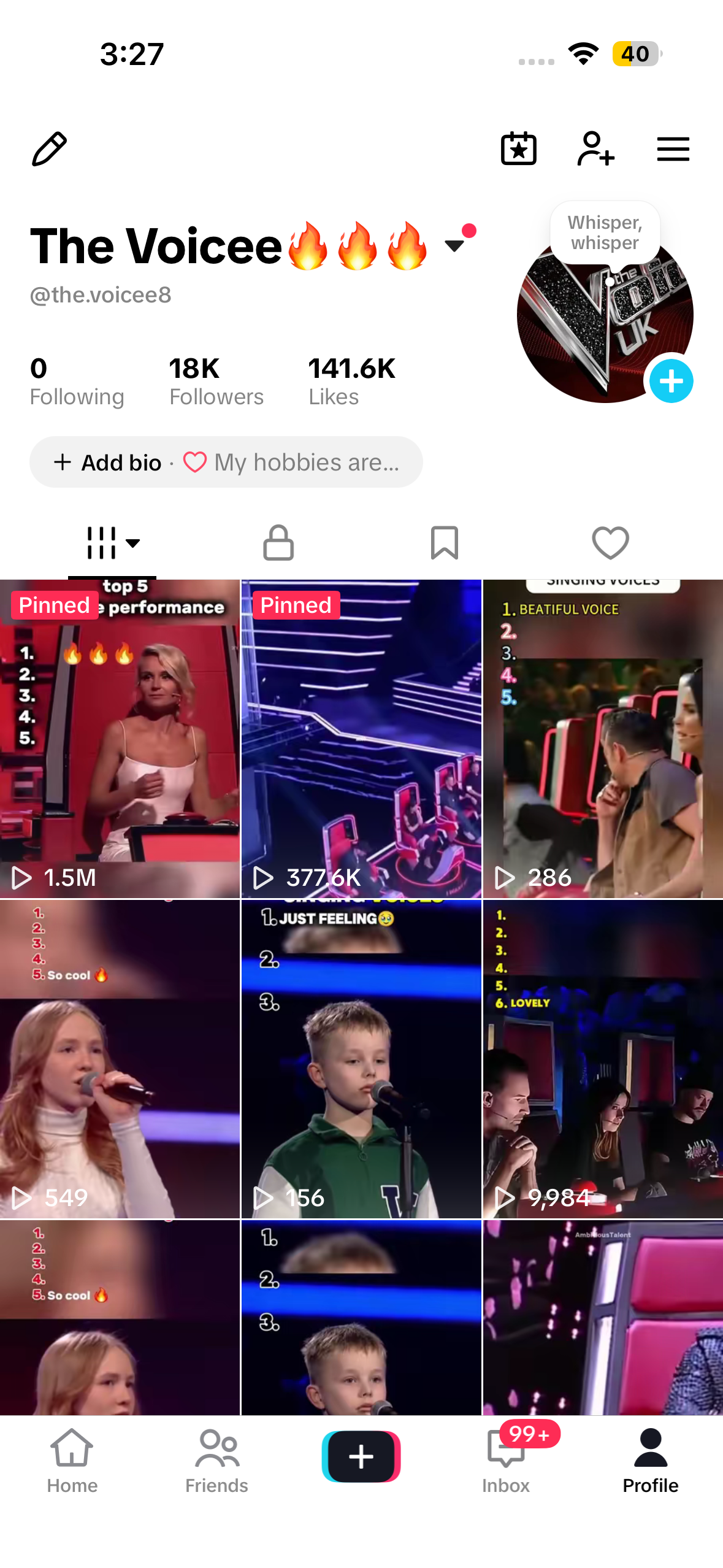Viewport: 723px width, 1568px height.
Task: View the Following list
Action: (x=77, y=382)
